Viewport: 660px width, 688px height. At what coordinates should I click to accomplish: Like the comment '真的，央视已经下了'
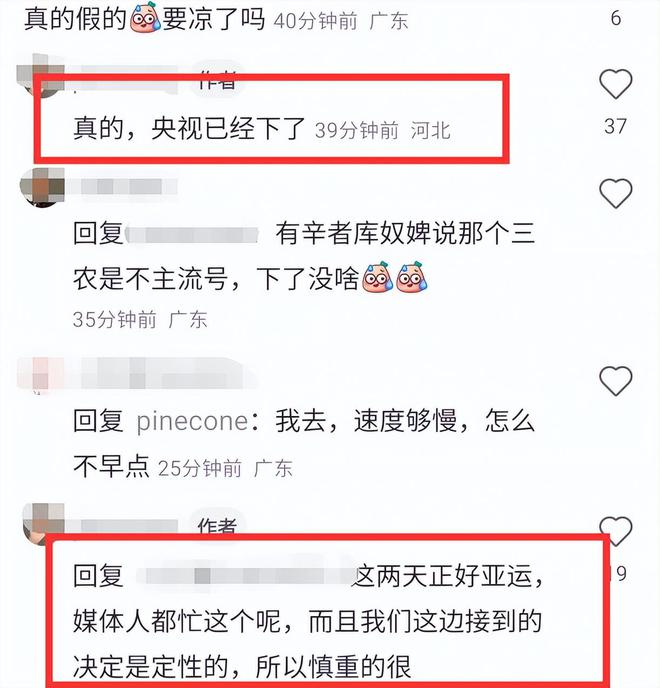[x=615, y=86]
